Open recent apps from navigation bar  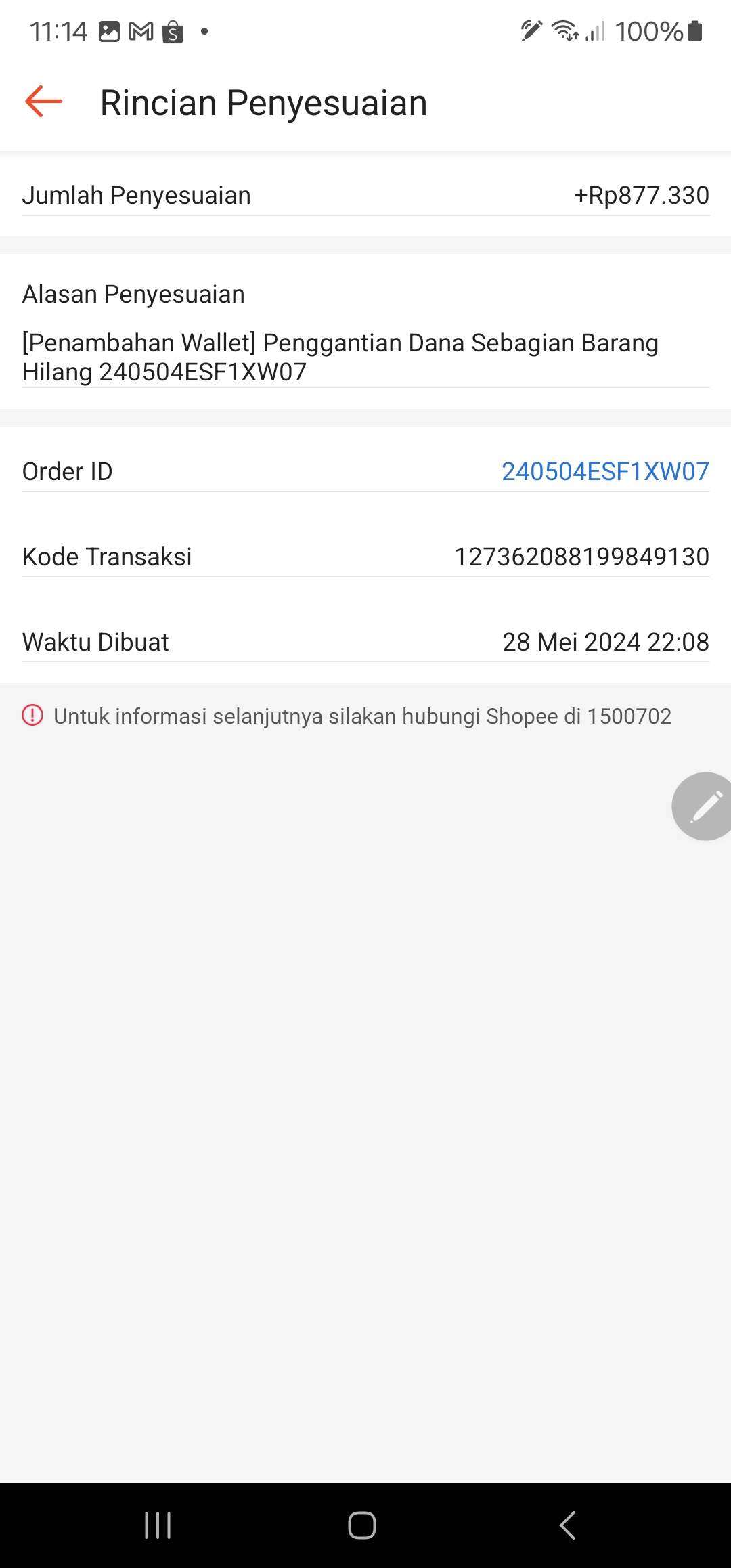(158, 1525)
